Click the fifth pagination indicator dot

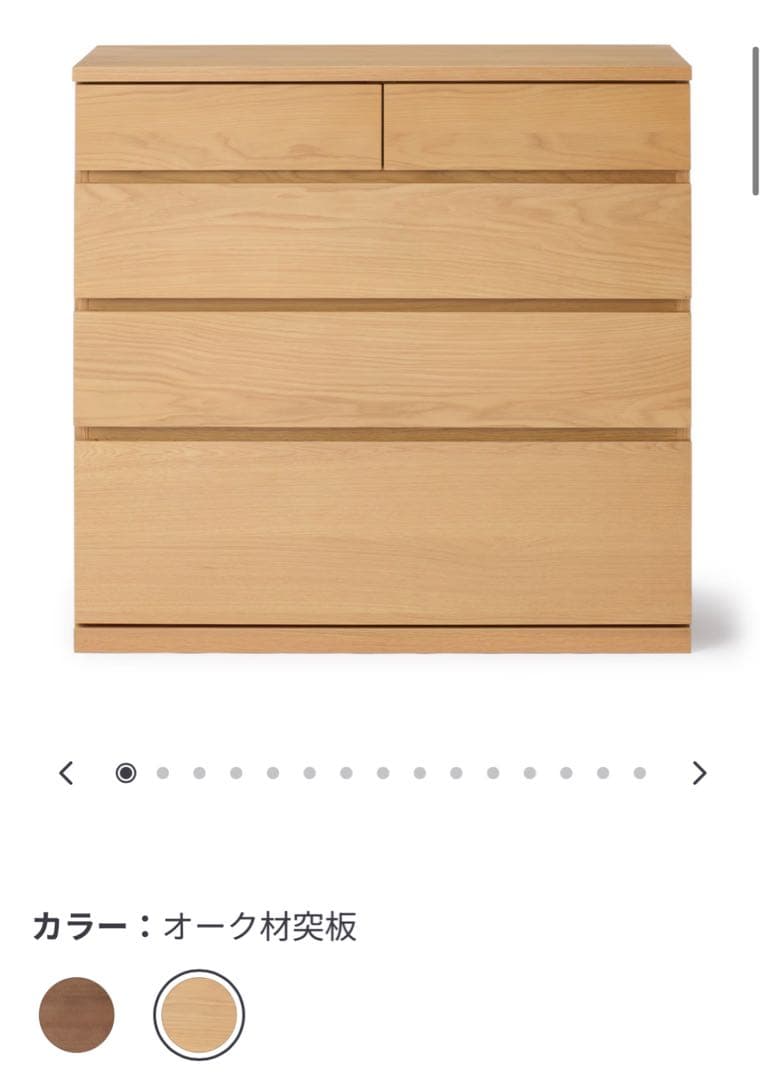[x=272, y=772]
